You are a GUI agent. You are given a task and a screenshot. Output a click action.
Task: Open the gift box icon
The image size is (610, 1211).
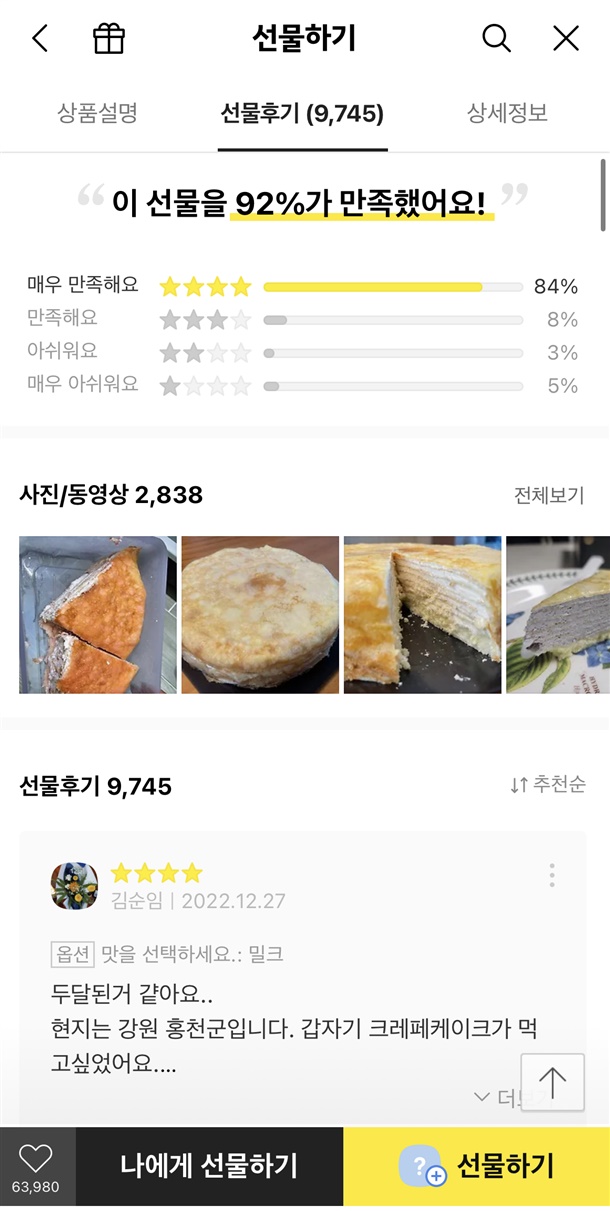pos(108,39)
